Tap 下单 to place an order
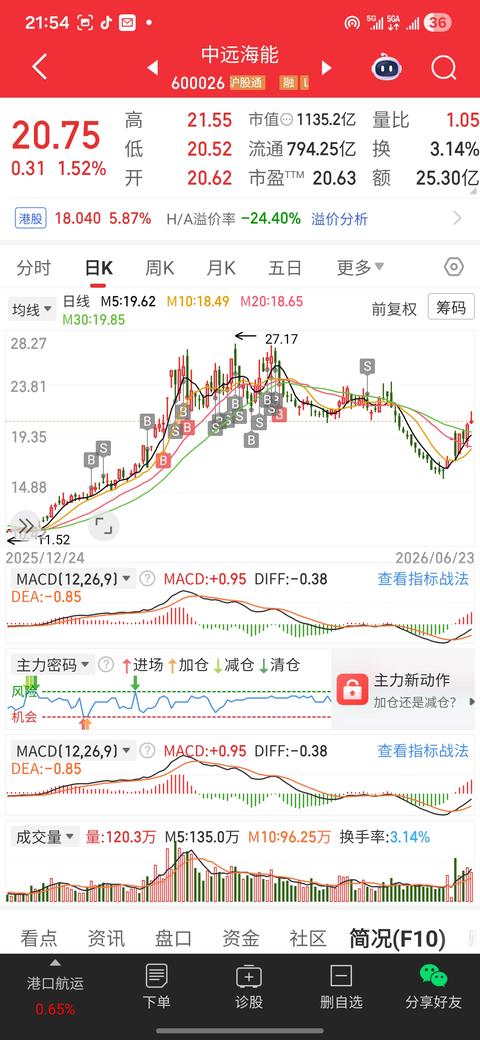 tap(156, 987)
